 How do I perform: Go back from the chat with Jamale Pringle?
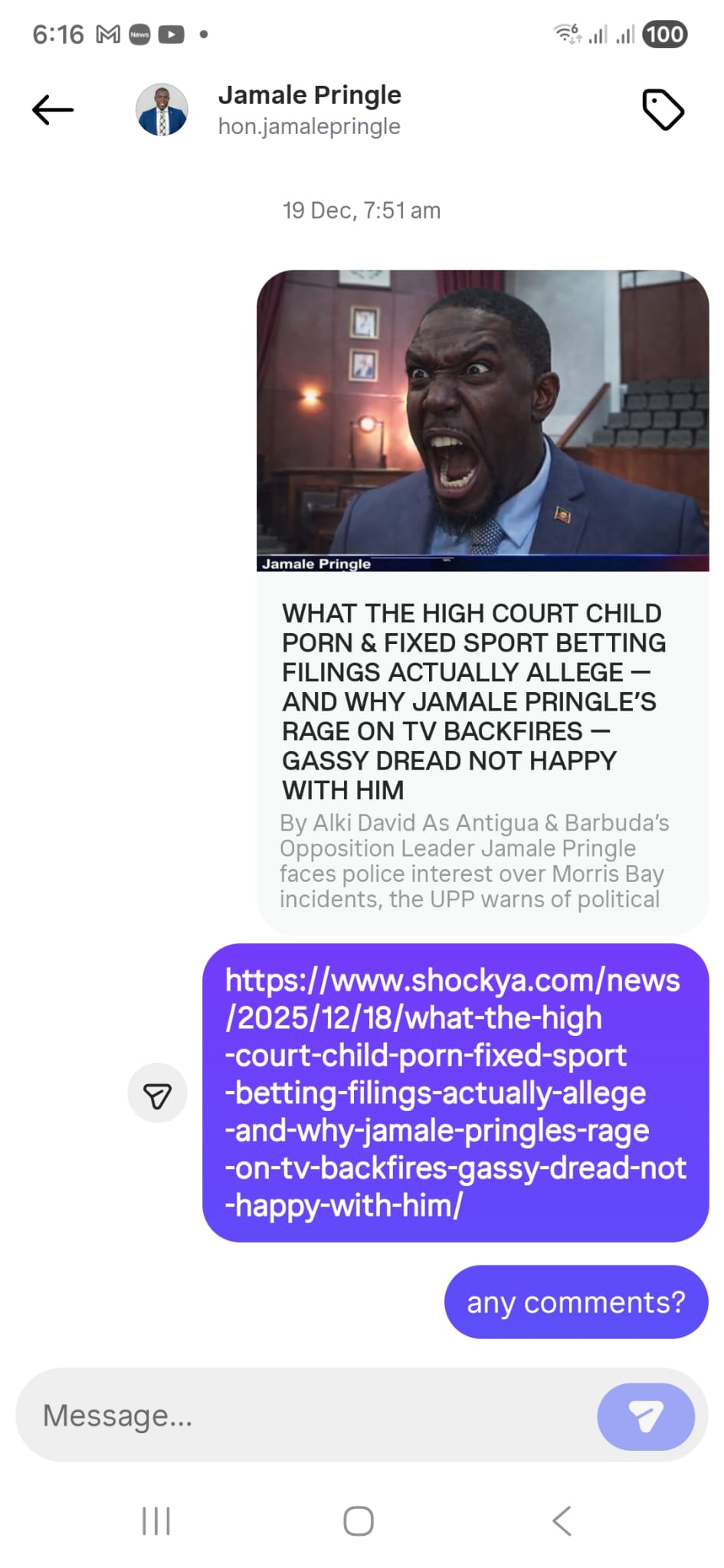[53, 110]
